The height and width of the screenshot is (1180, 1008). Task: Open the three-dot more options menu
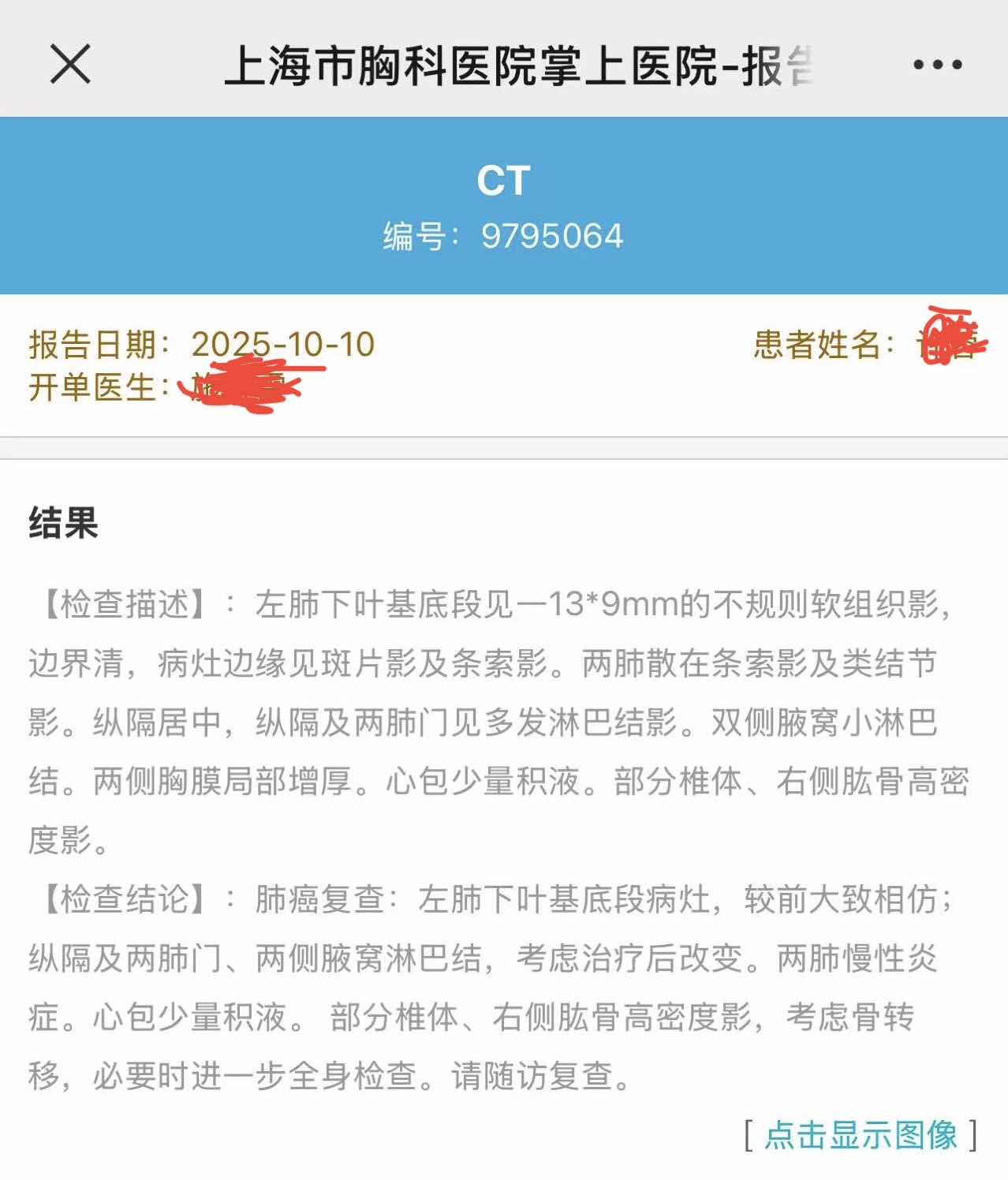click(x=937, y=65)
